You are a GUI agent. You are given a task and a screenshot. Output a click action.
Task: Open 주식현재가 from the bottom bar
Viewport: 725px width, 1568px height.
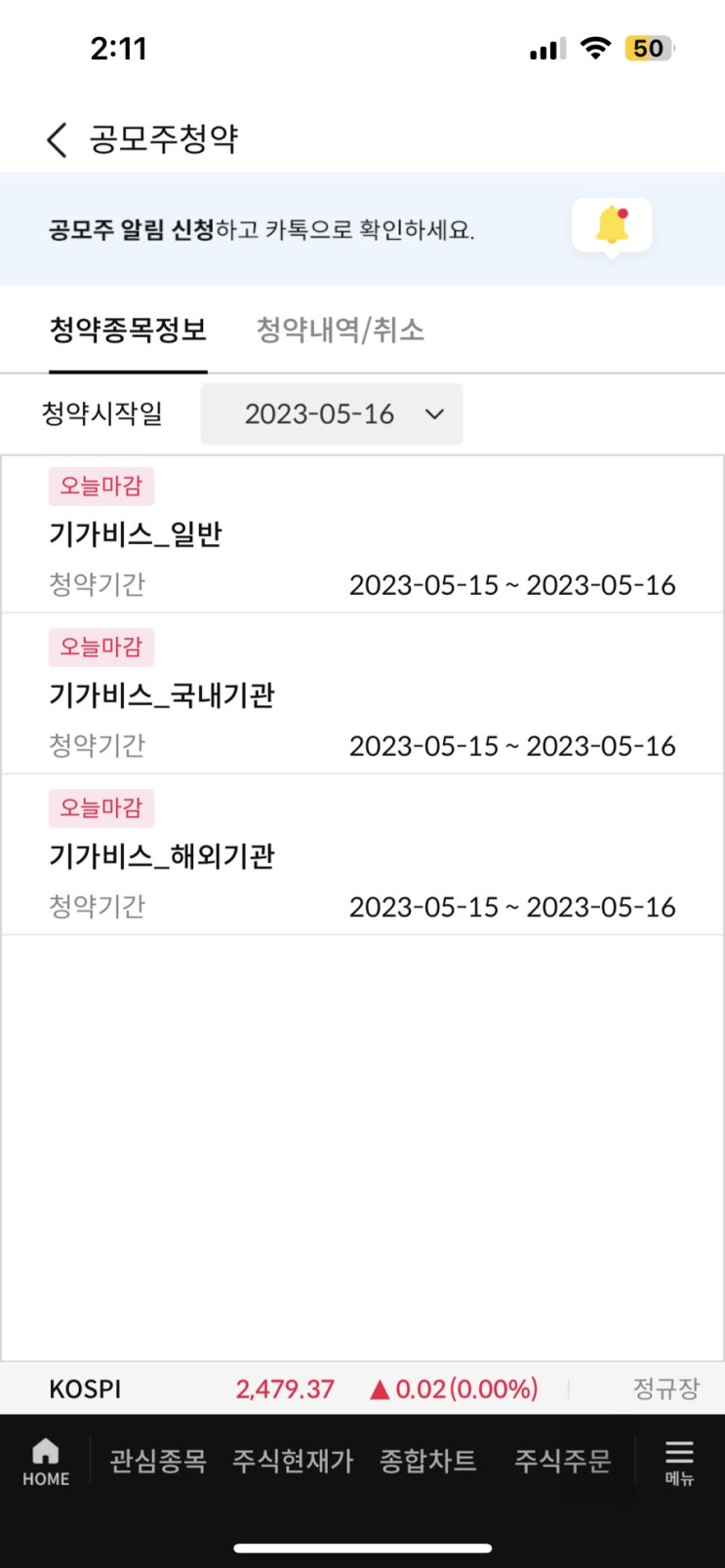[293, 1461]
